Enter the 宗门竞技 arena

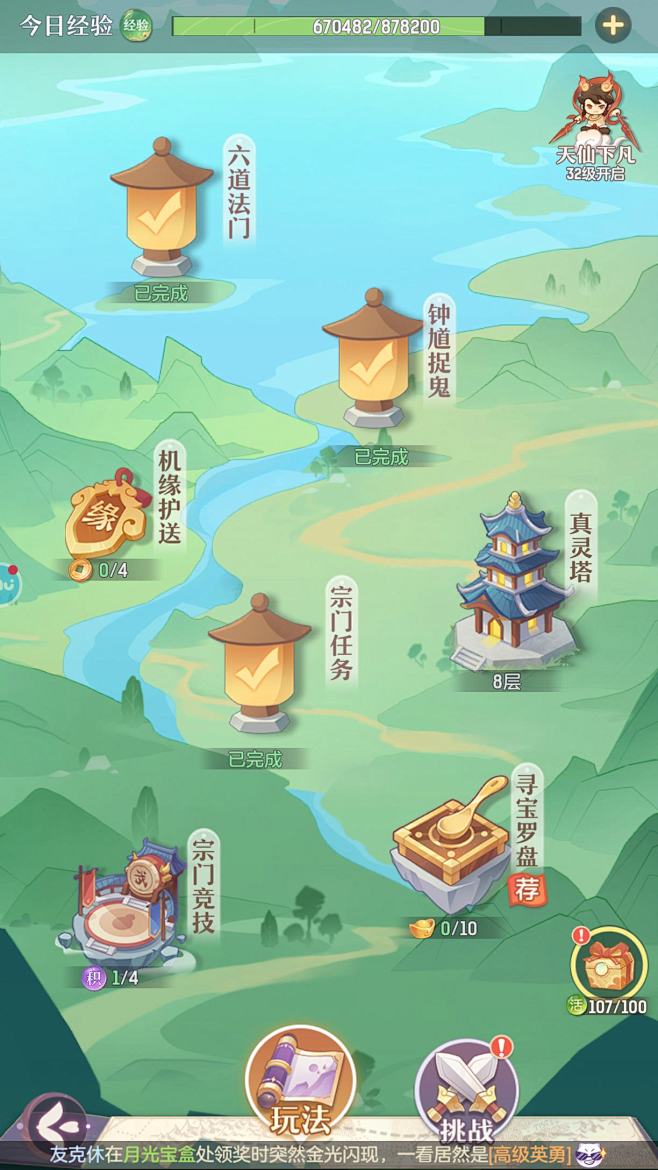tap(124, 904)
